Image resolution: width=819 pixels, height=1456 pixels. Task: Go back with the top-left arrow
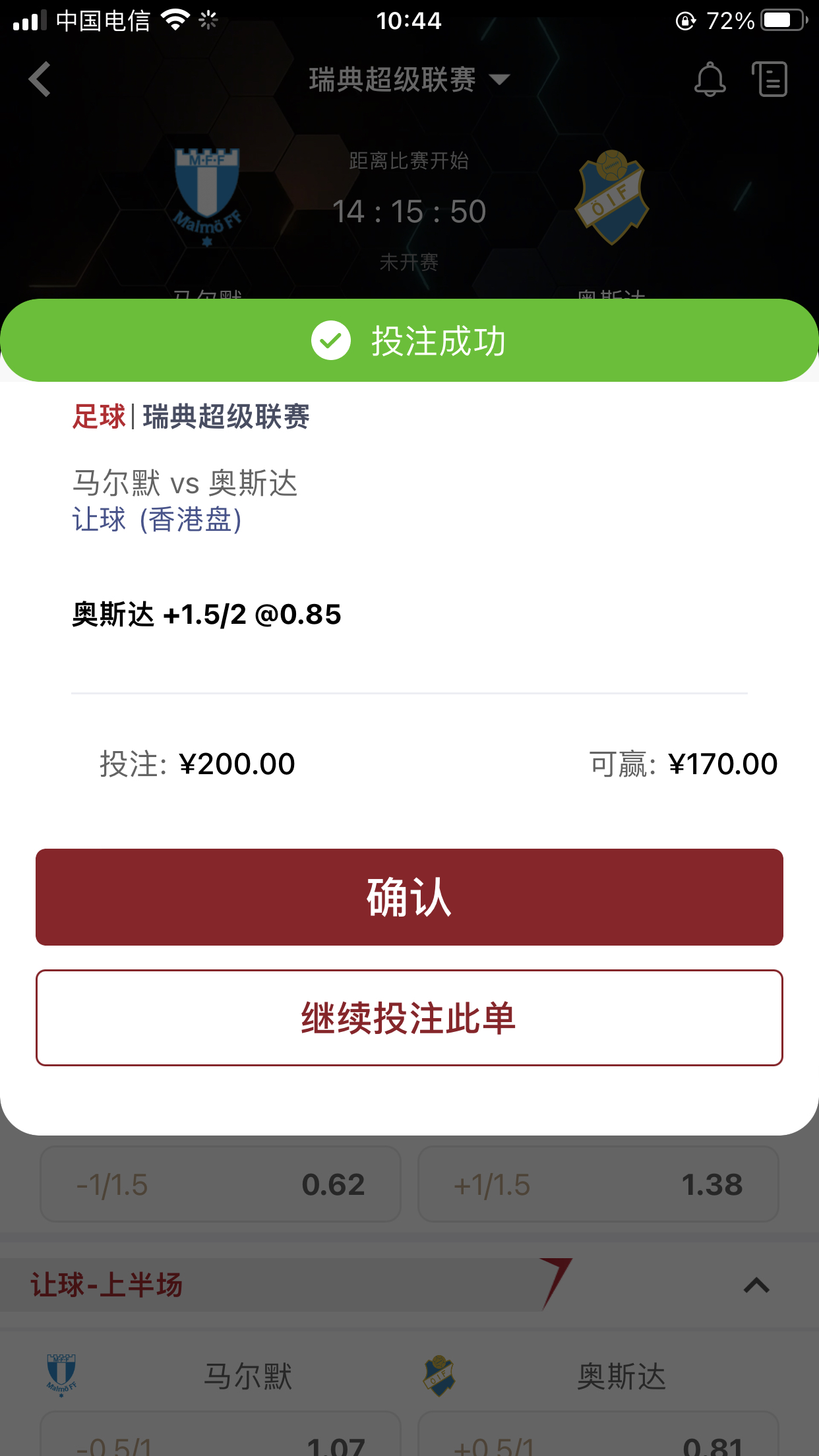point(40,79)
